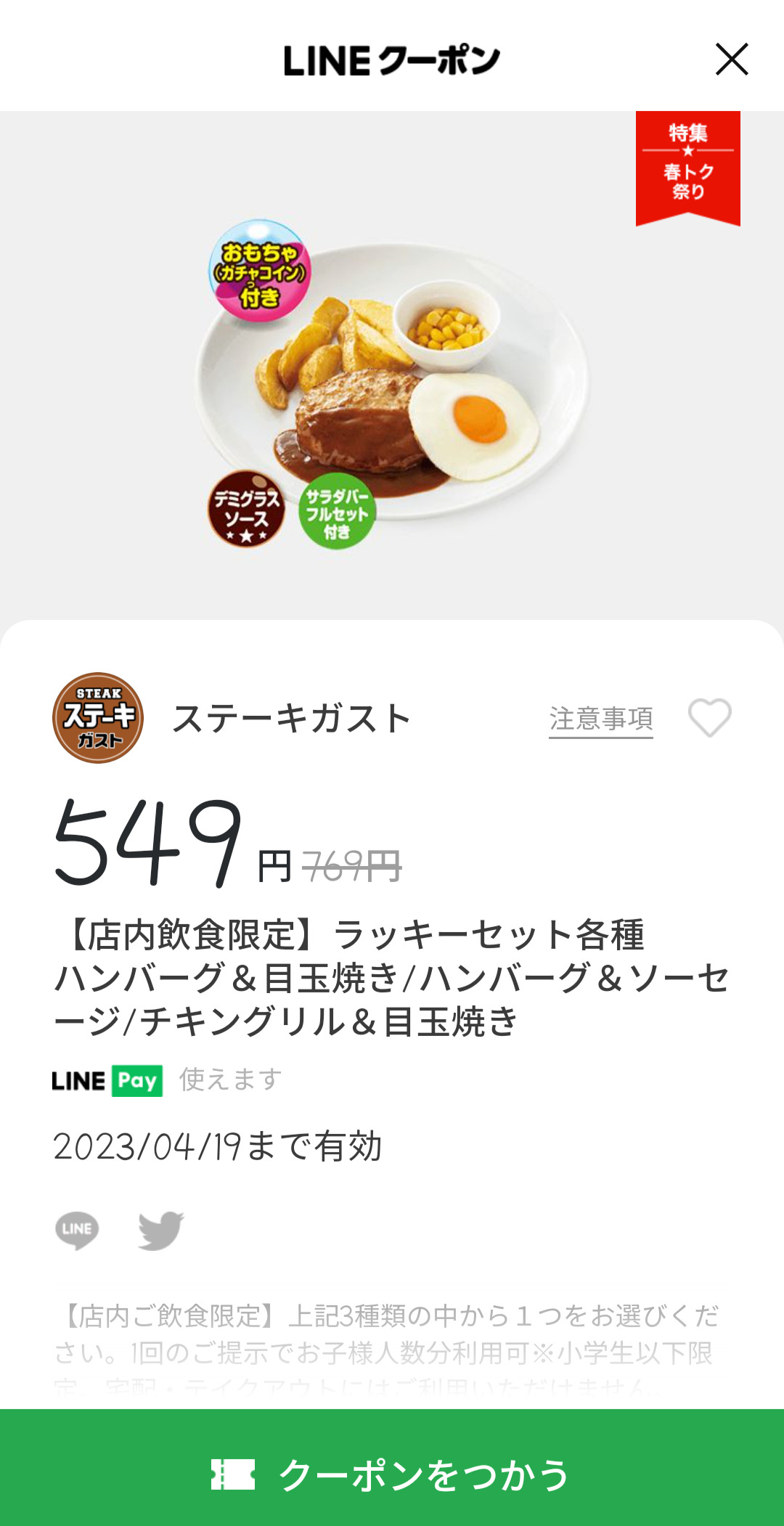Open the ステーキガスト store logo
The height and width of the screenshot is (1526, 784).
98,718
